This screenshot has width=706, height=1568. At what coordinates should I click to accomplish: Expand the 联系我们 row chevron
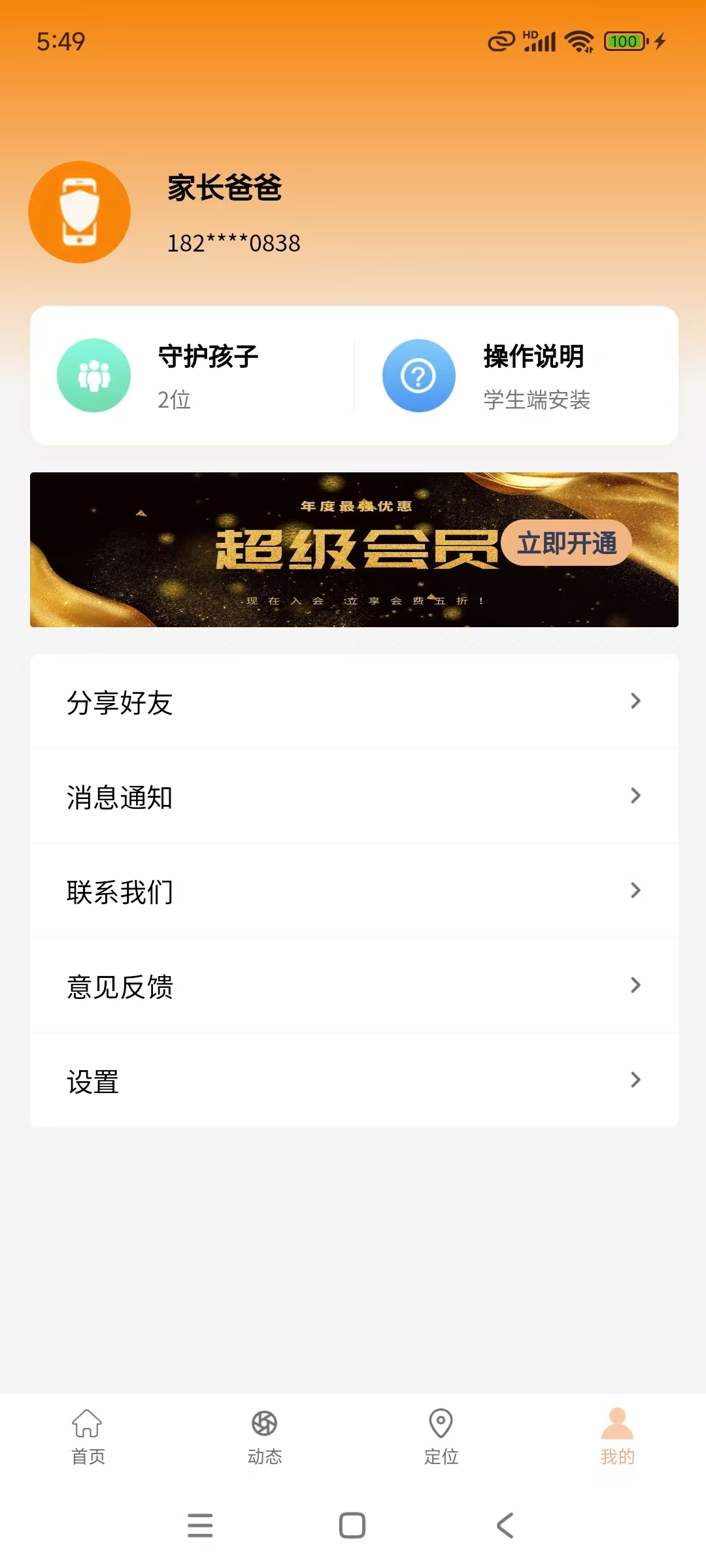tap(635, 890)
